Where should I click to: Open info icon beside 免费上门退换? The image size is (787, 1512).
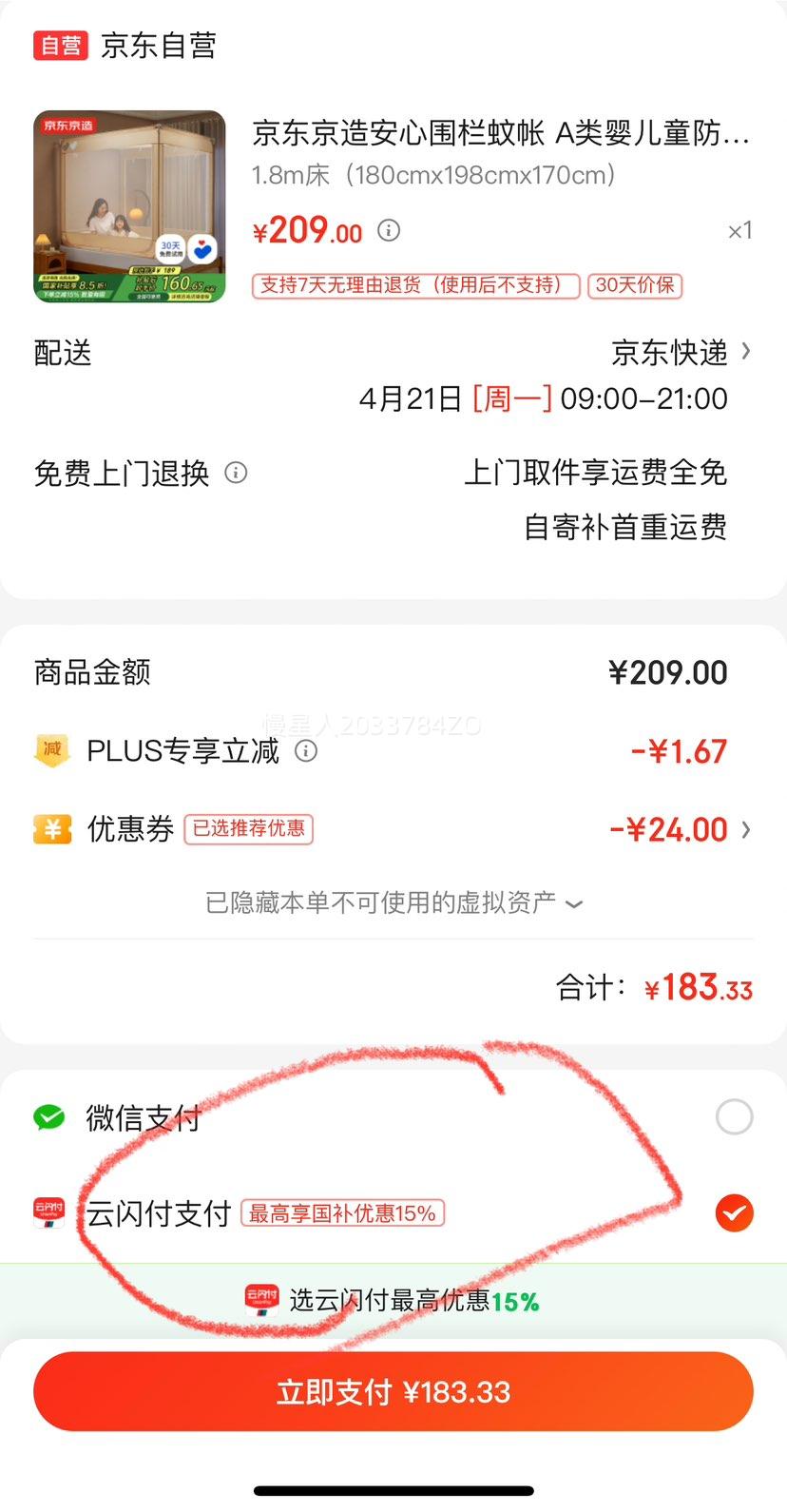tap(235, 474)
